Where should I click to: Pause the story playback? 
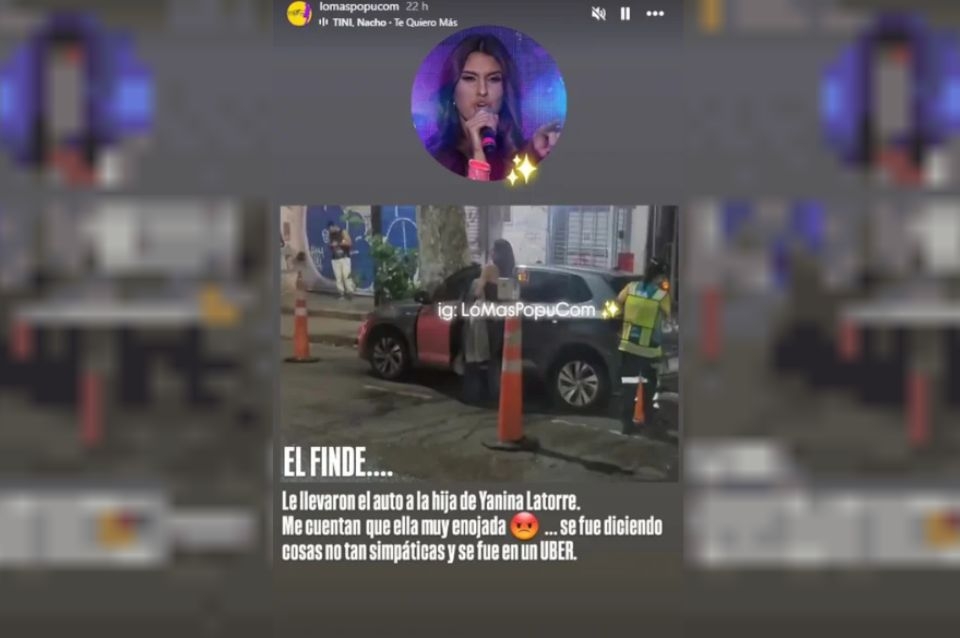point(625,13)
